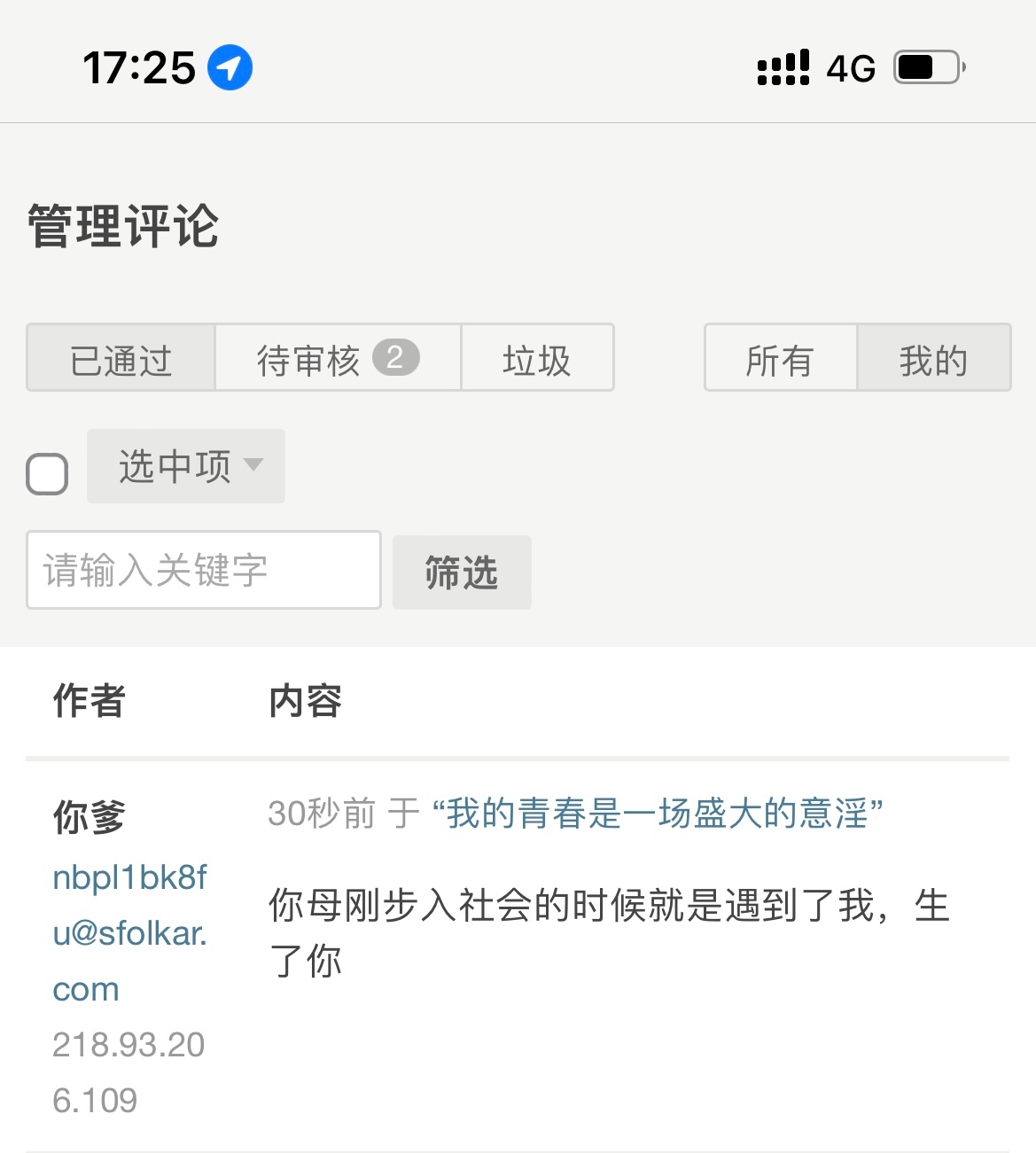1036x1153 pixels.
Task: Tap the 筛选 filter button
Action: click(462, 573)
